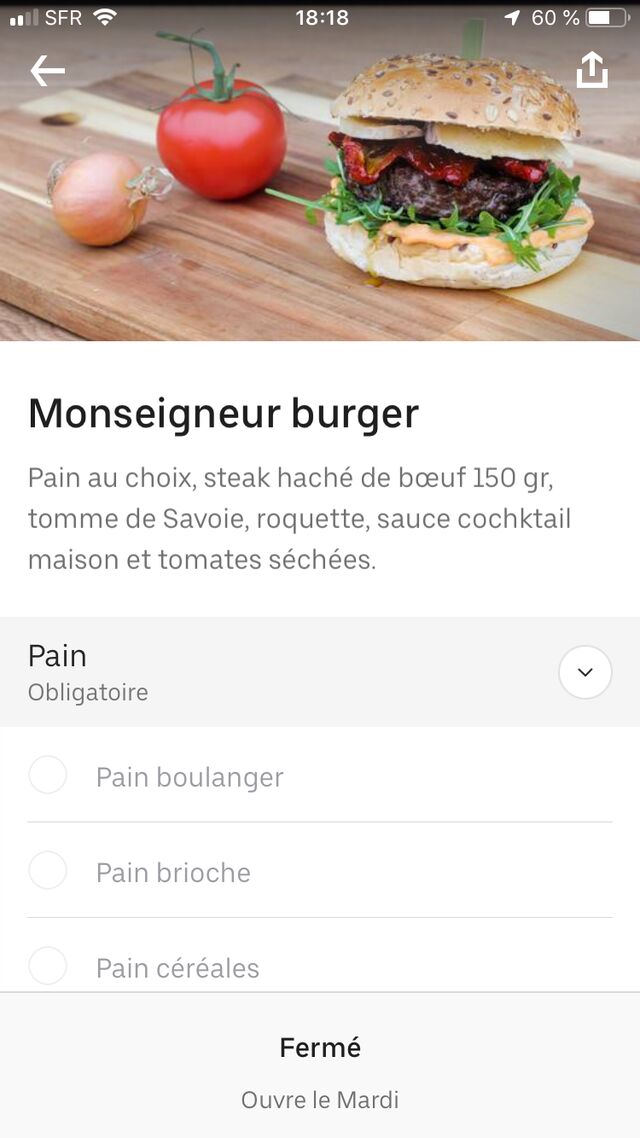640x1138 pixels.
Task: Collapse the Pain section chevron
Action: (x=585, y=672)
